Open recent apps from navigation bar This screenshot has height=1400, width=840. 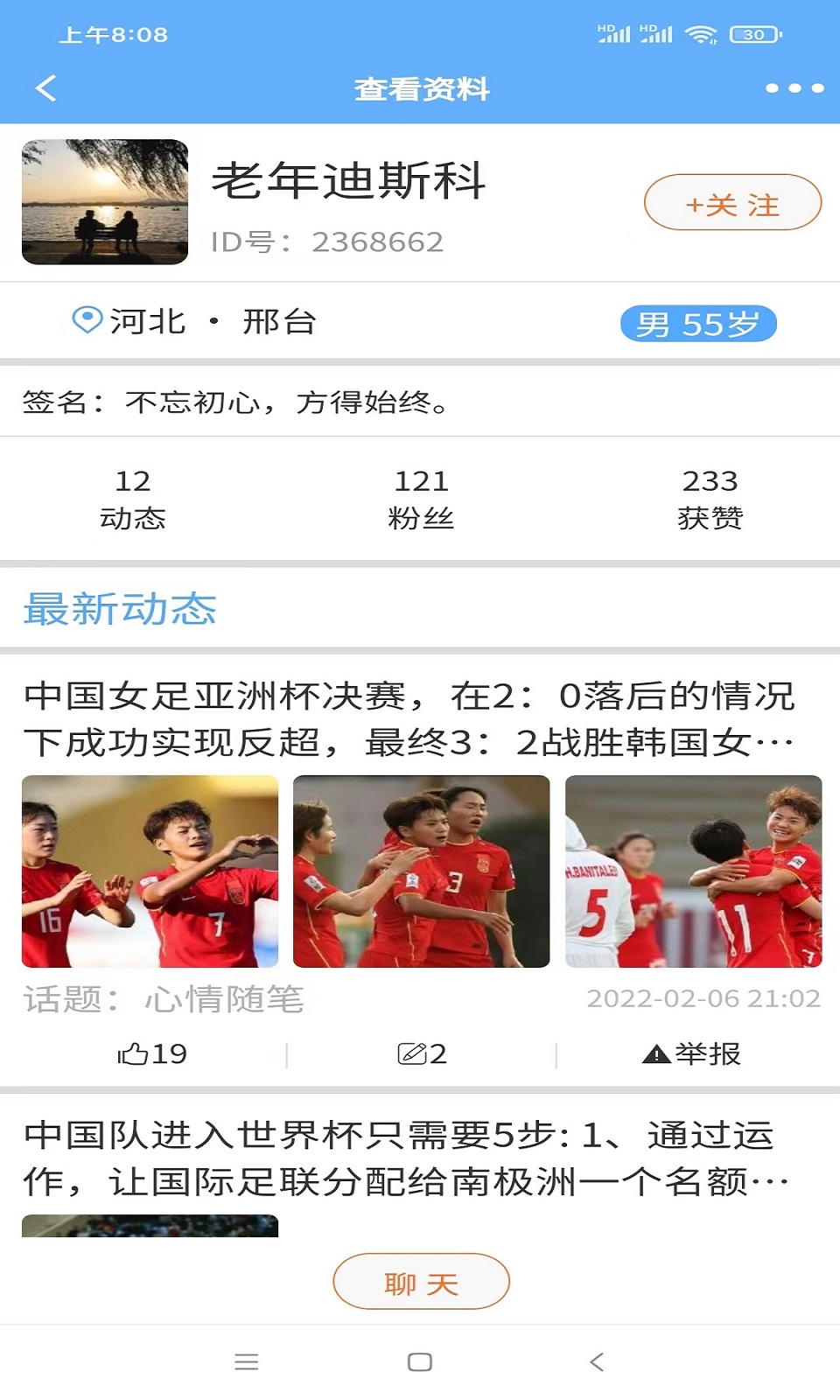point(247,1361)
